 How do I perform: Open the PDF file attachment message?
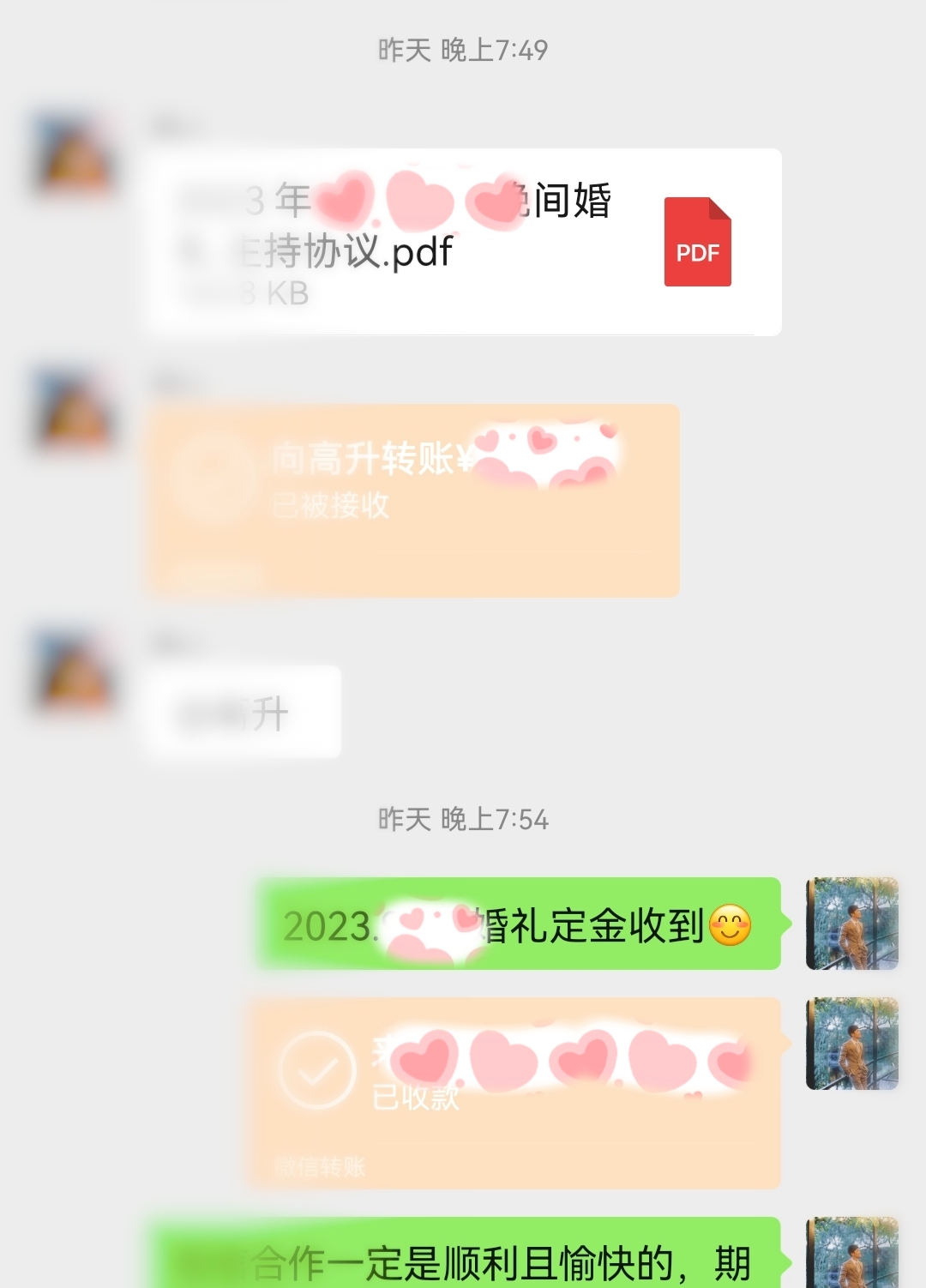click(463, 242)
